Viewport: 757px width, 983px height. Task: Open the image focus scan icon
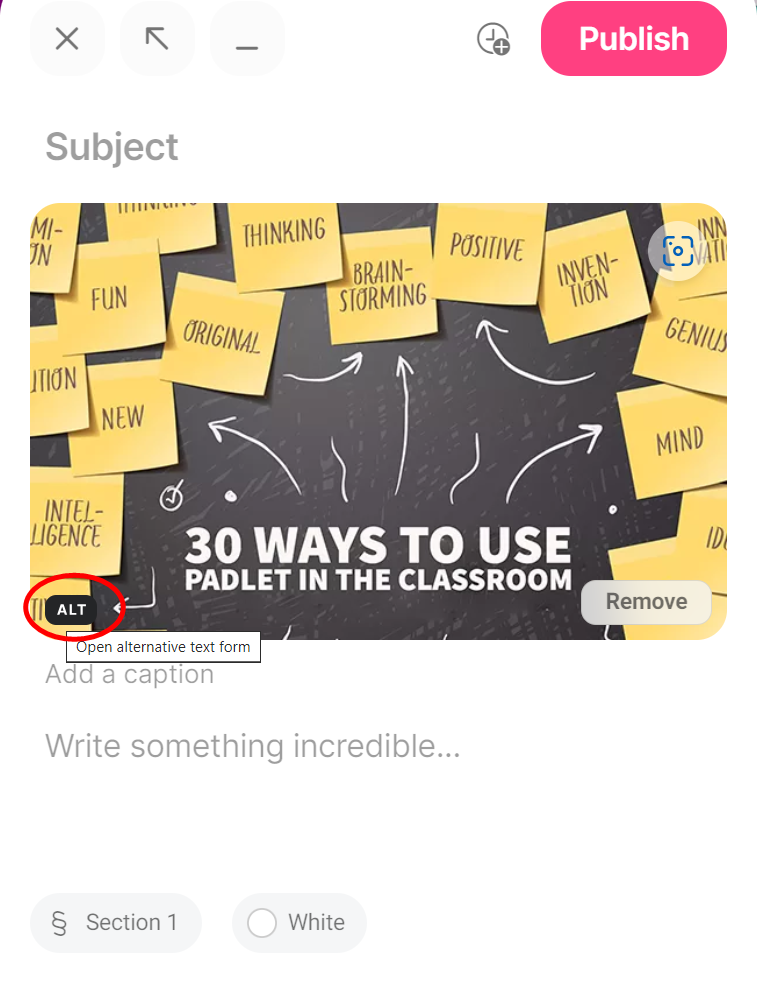[x=678, y=250]
